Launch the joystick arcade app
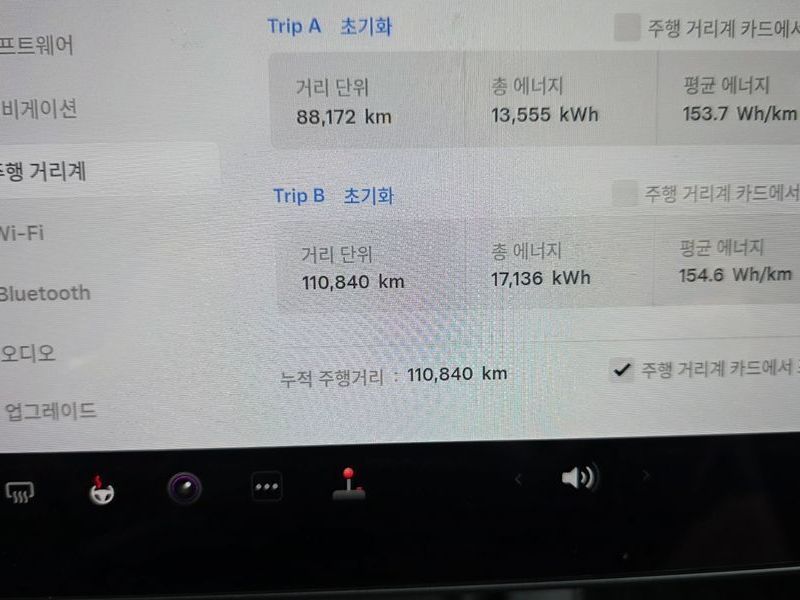This screenshot has width=800, height=600. [348, 483]
